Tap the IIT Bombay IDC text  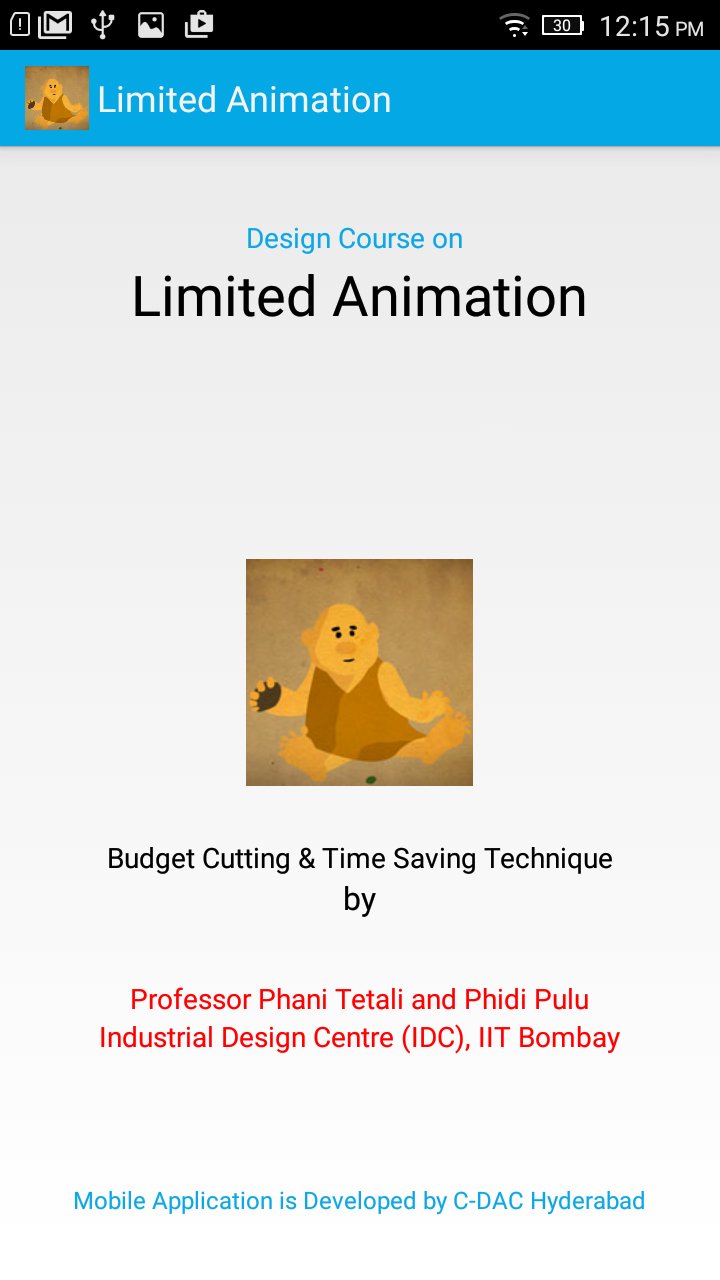[x=359, y=1038]
